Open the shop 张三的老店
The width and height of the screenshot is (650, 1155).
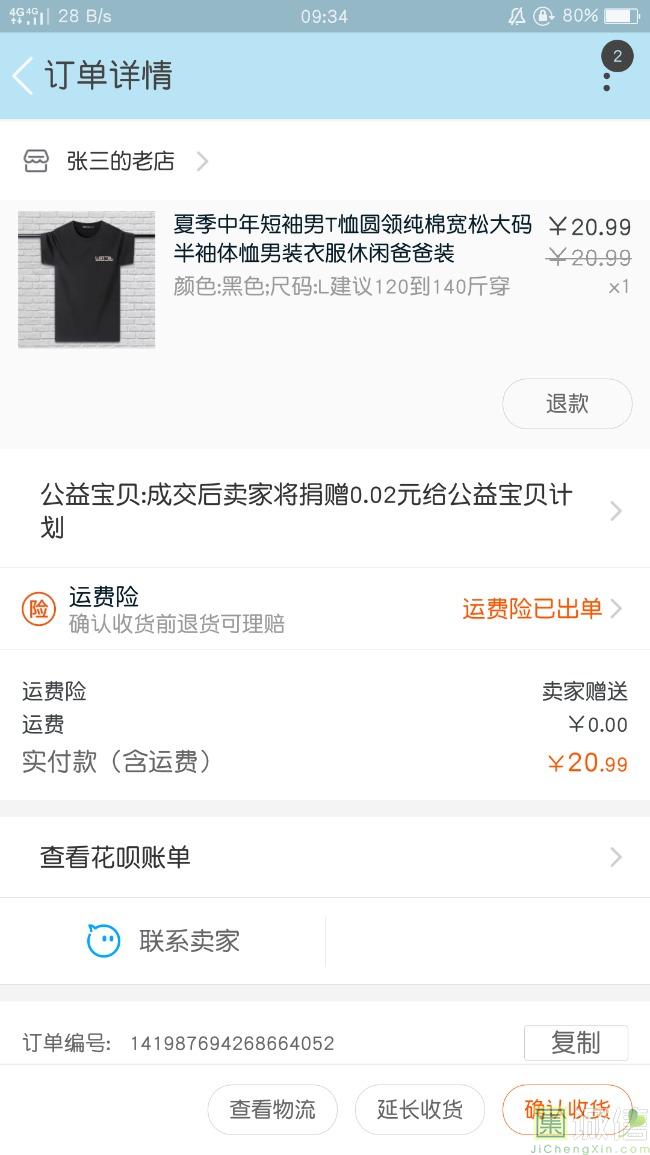tap(120, 161)
